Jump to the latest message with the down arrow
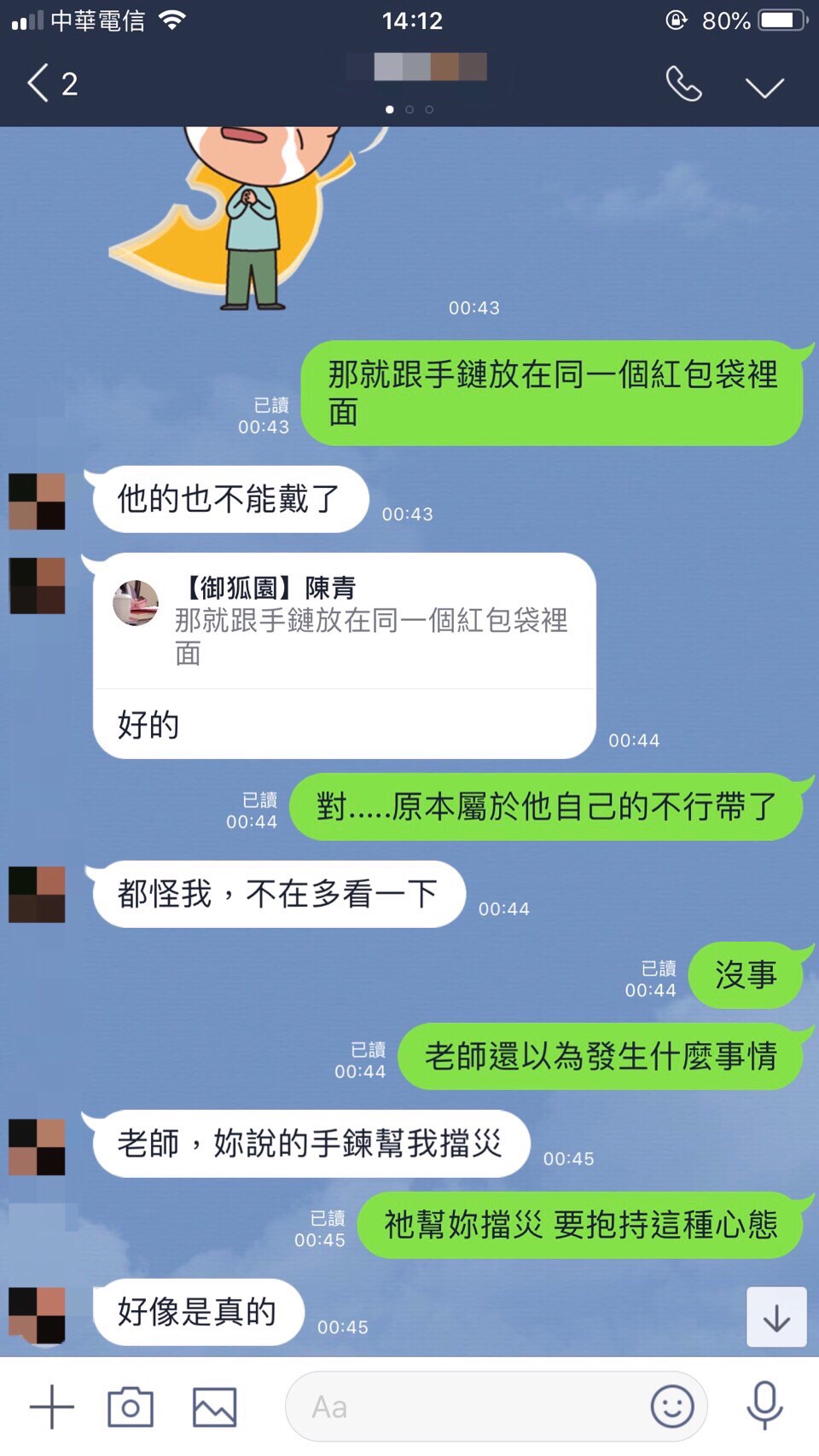This screenshot has width=819, height=1456. (x=776, y=1318)
